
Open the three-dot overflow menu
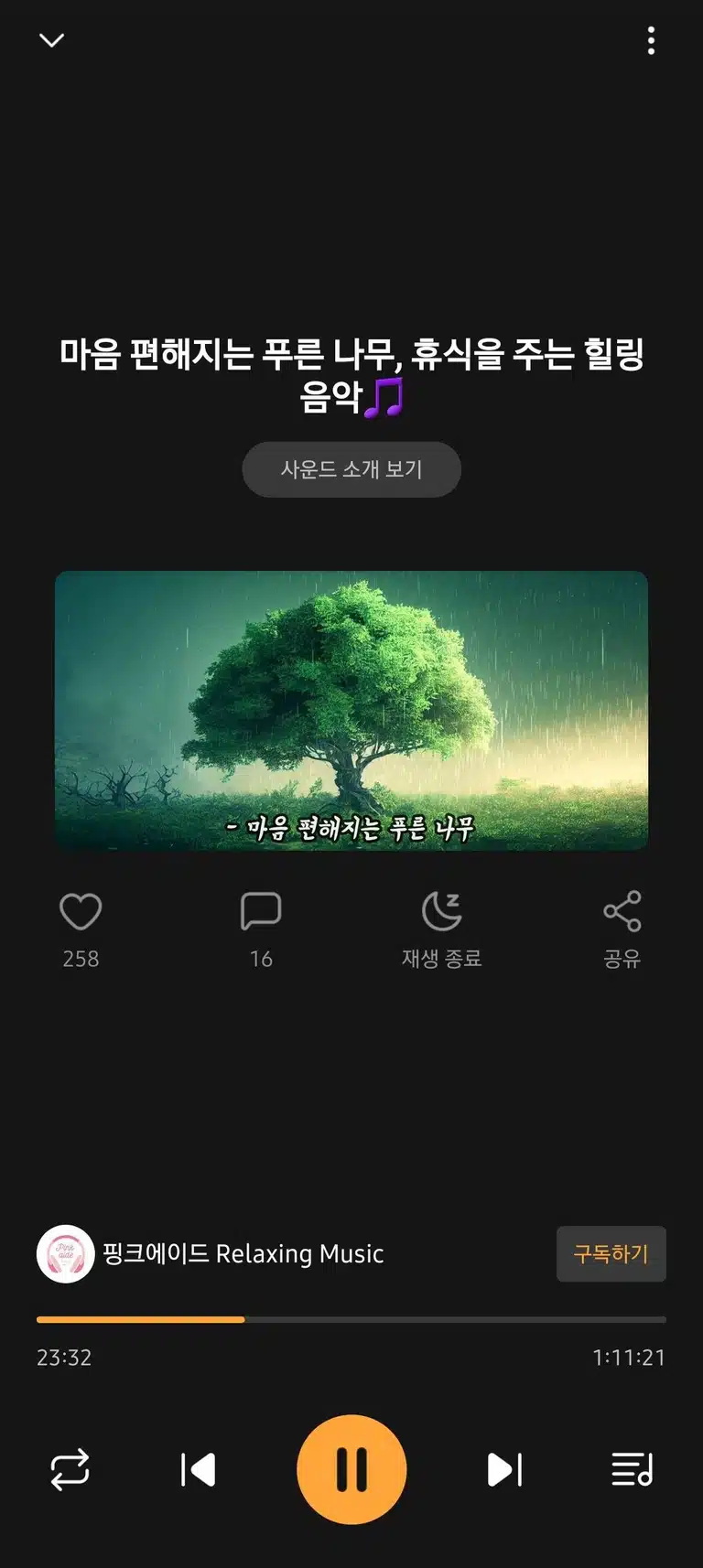pyautogui.click(x=651, y=40)
